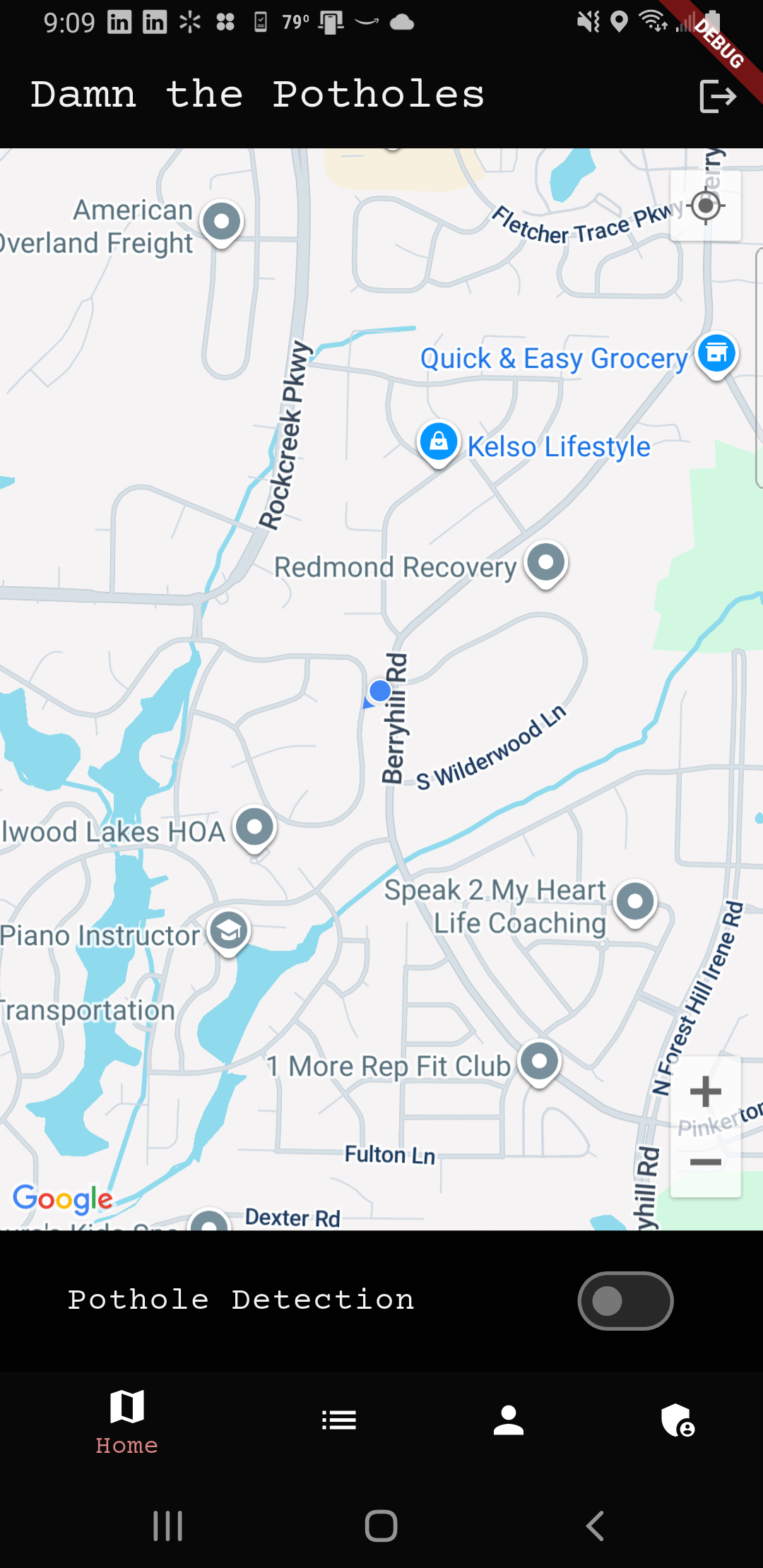
Task: Open the profile tab
Action: 509,1420
